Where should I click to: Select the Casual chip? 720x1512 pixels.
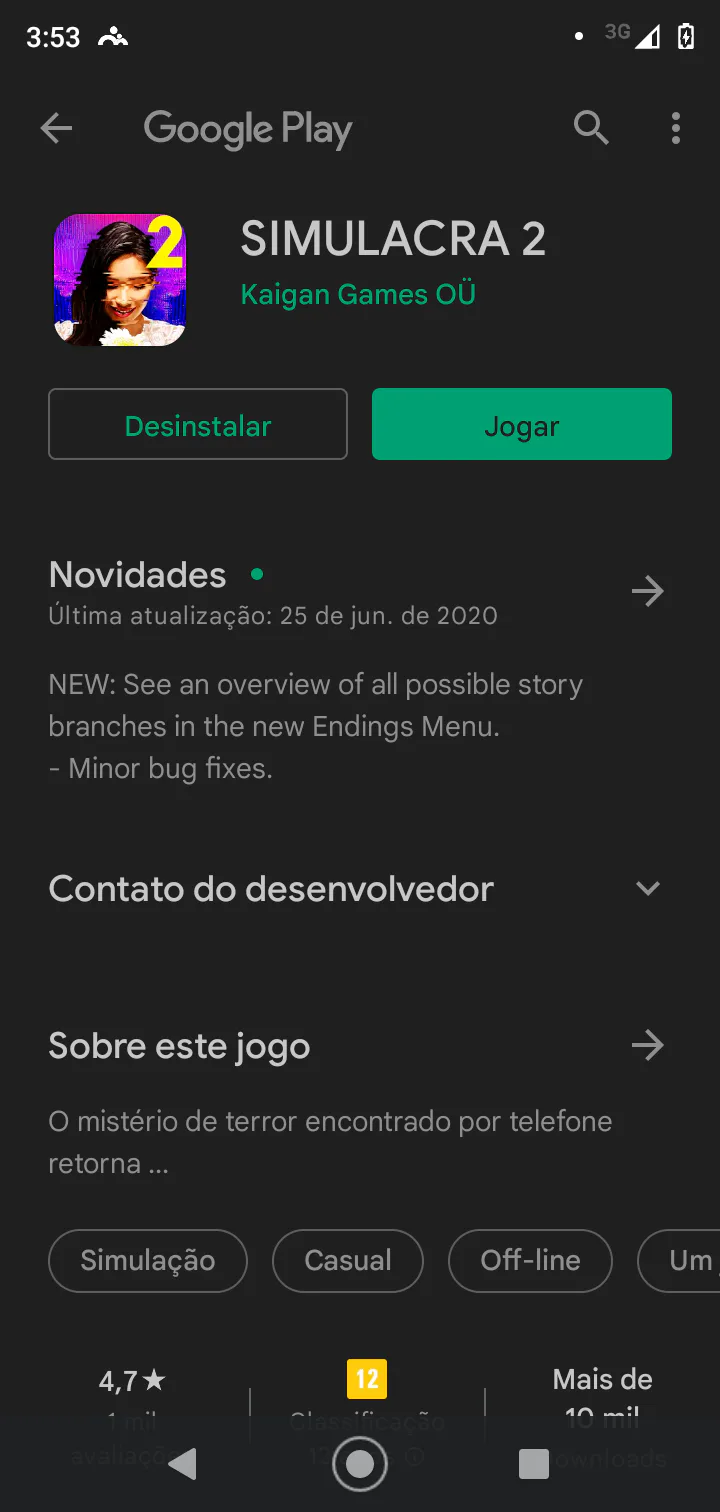point(348,1260)
